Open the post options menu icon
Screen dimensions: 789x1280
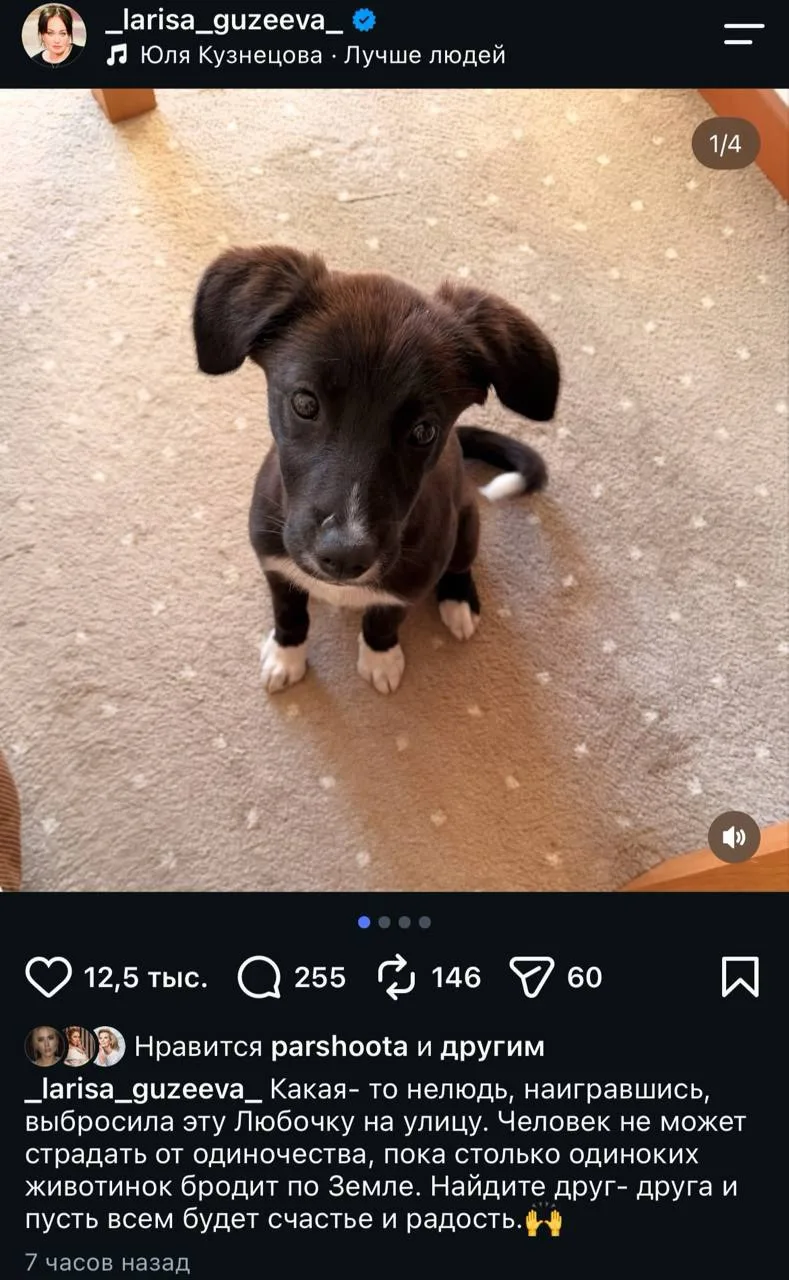743,34
